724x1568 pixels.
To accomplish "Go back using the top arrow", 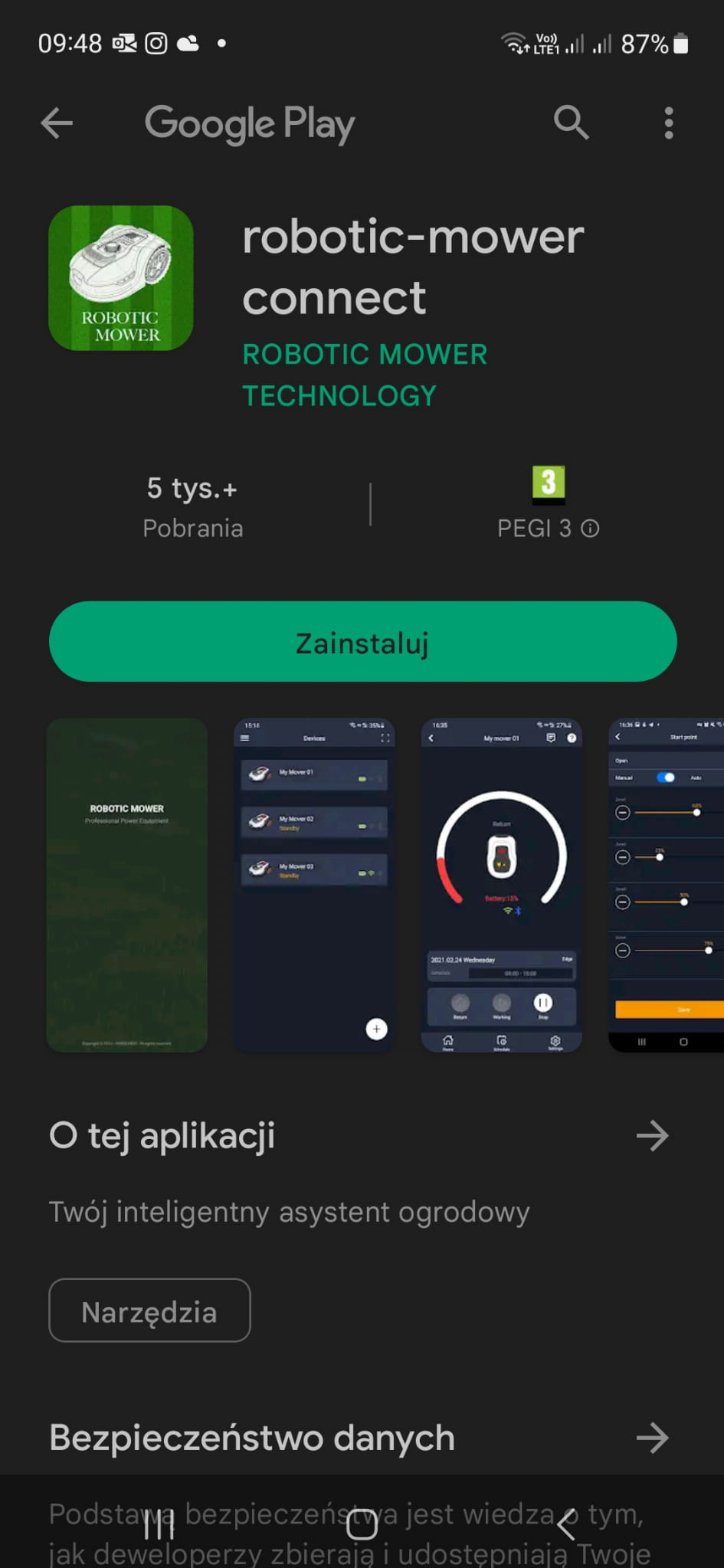I will tap(57, 123).
